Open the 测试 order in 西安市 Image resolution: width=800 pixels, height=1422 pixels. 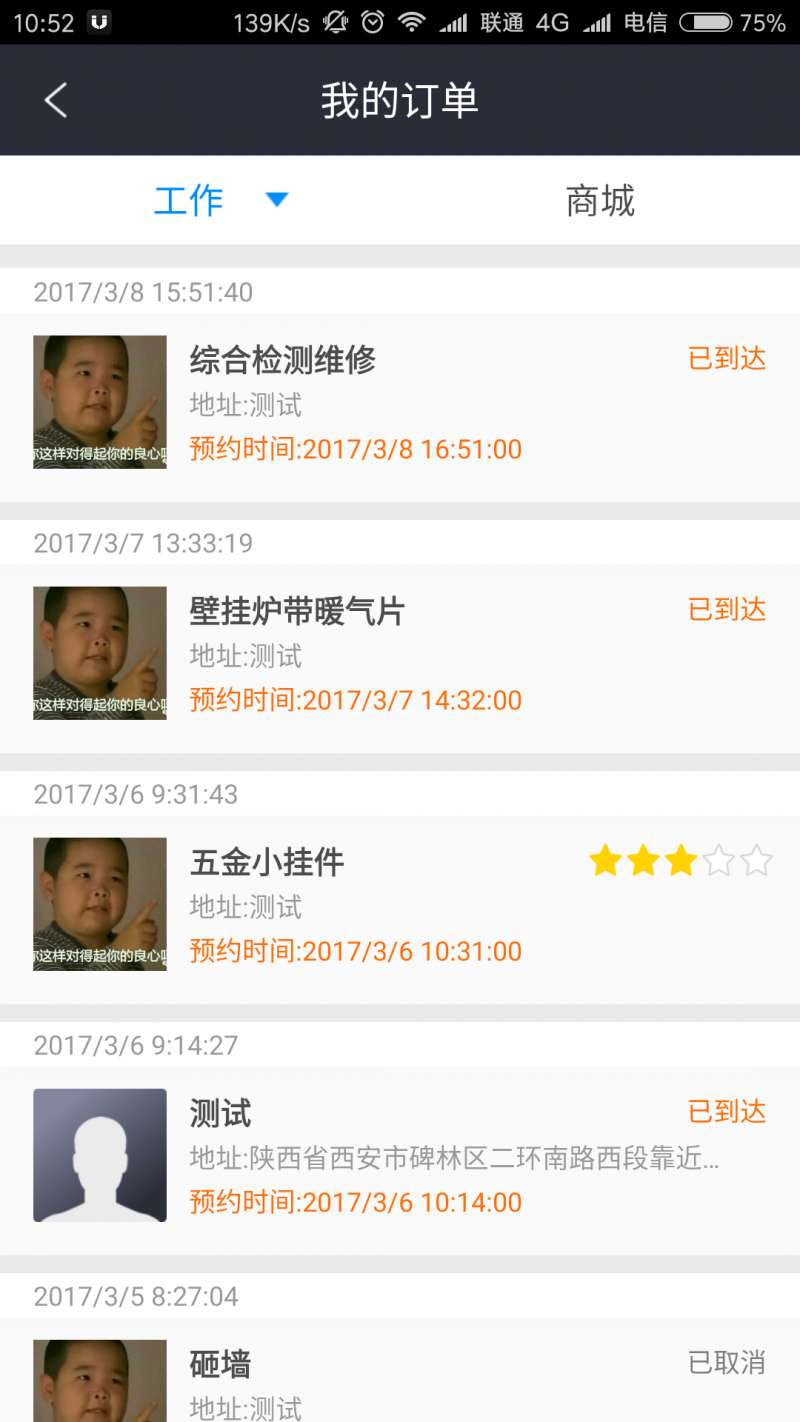point(400,1161)
